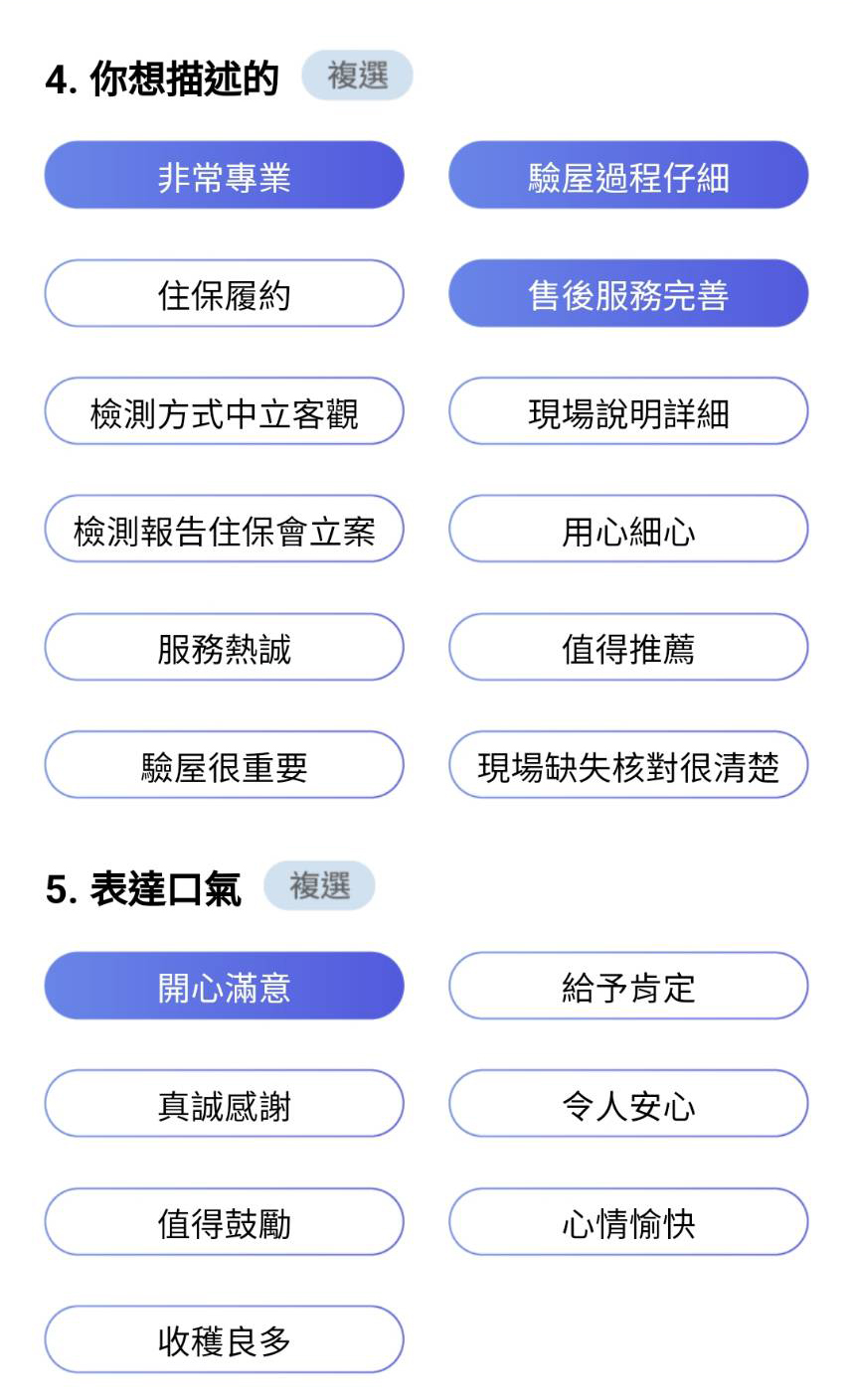Screen dimensions: 853x1400
Task: Select 驗屋很重要 chip
Action: [224, 765]
